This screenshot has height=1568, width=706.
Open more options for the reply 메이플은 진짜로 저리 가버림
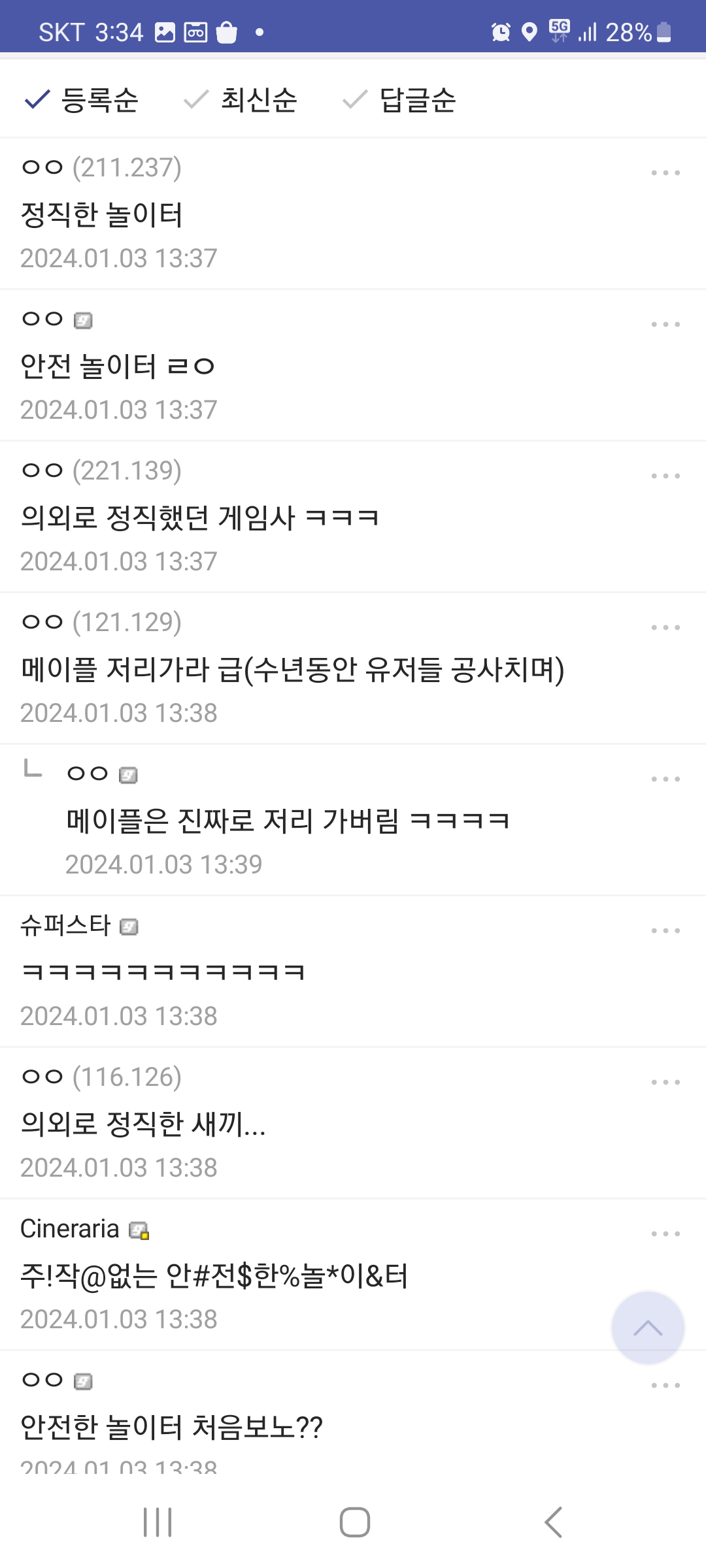665,779
